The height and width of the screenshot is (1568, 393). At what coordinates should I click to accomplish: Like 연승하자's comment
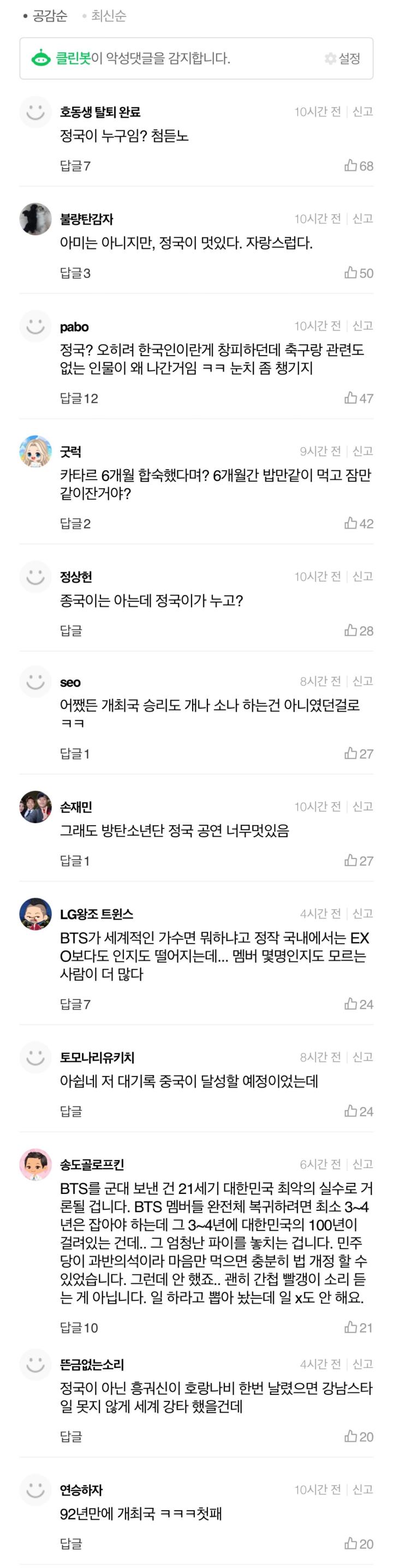(x=358, y=1543)
